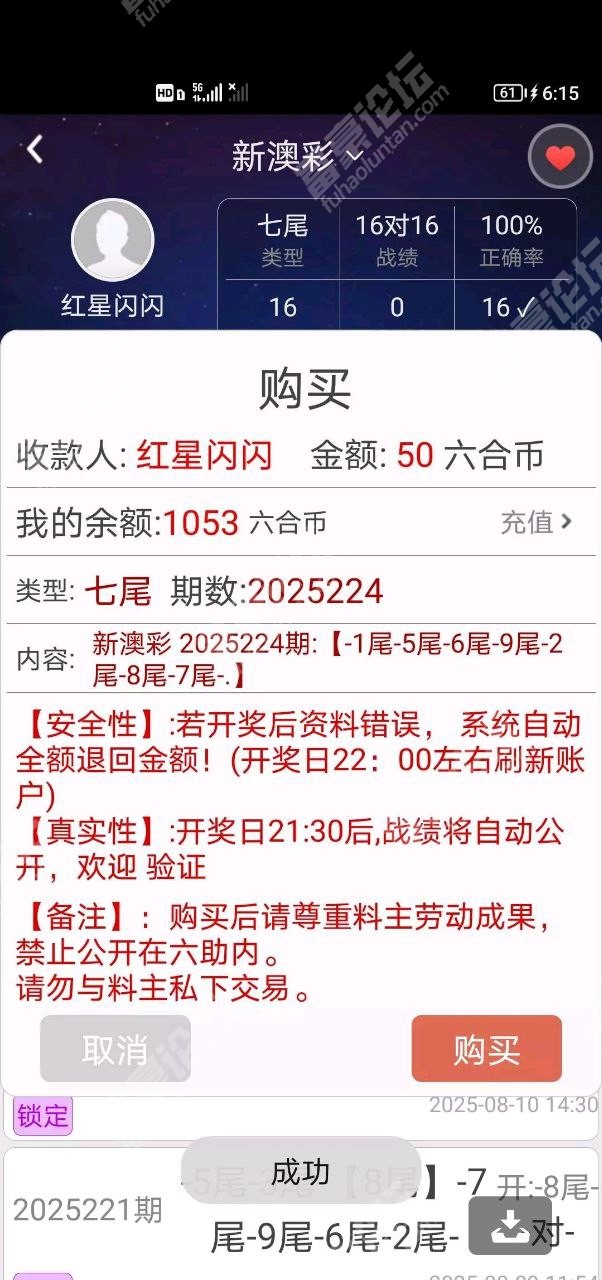Viewport: 602px width, 1280px height.
Task: Open 红星闪闪's profile avatar
Action: coord(113,240)
